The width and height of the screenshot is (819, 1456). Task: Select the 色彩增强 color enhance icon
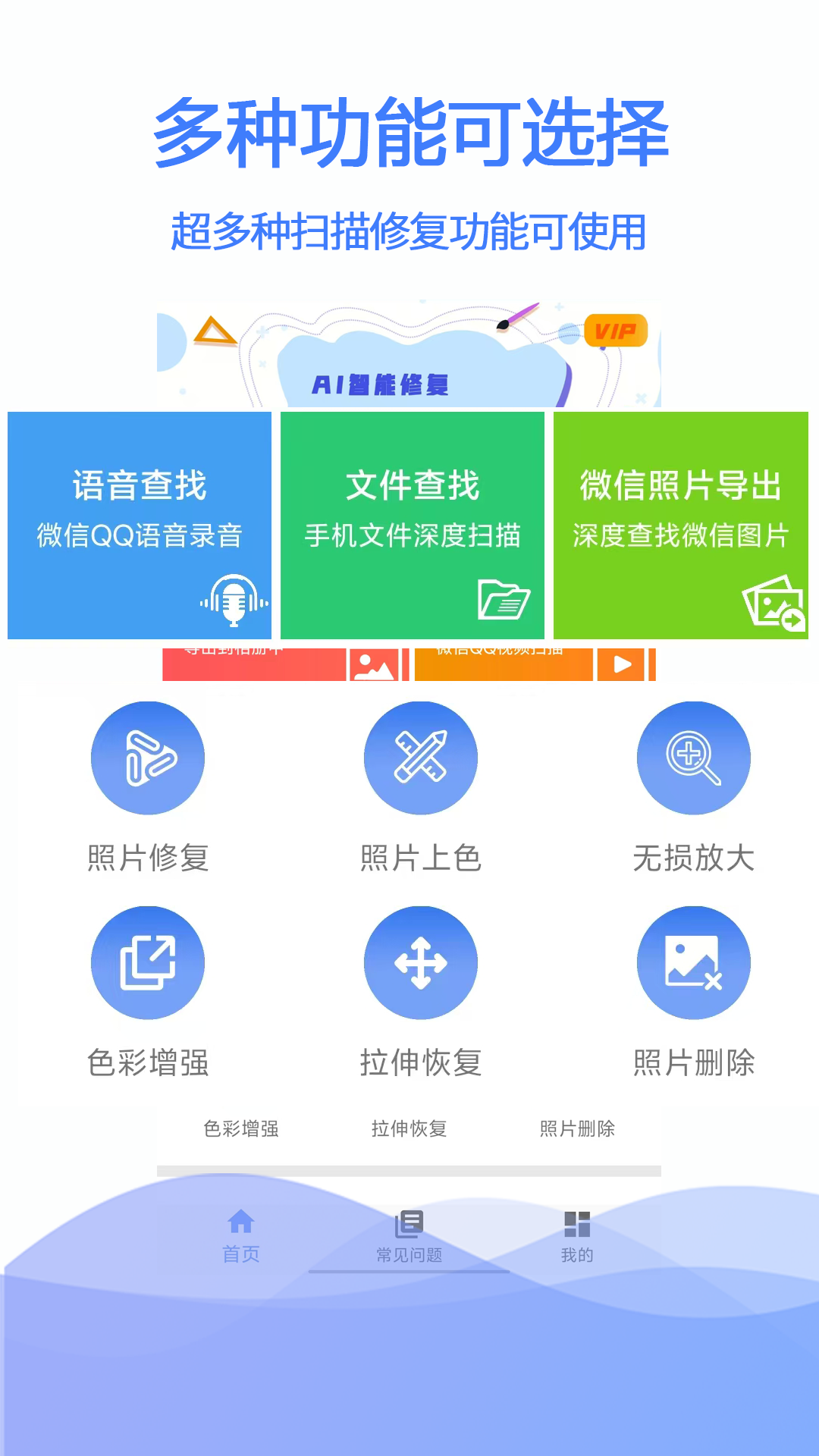(148, 962)
